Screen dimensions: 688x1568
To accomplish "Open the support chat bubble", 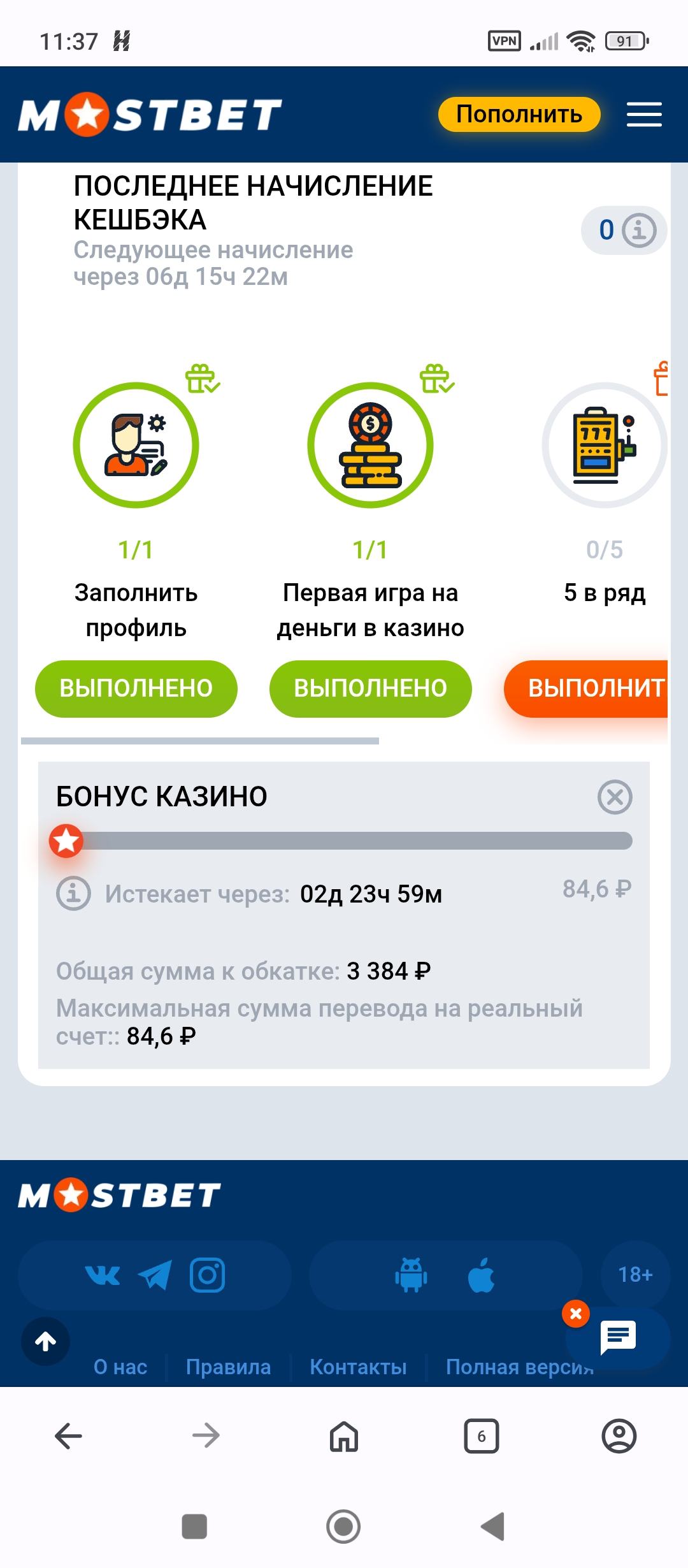I will (x=618, y=1337).
